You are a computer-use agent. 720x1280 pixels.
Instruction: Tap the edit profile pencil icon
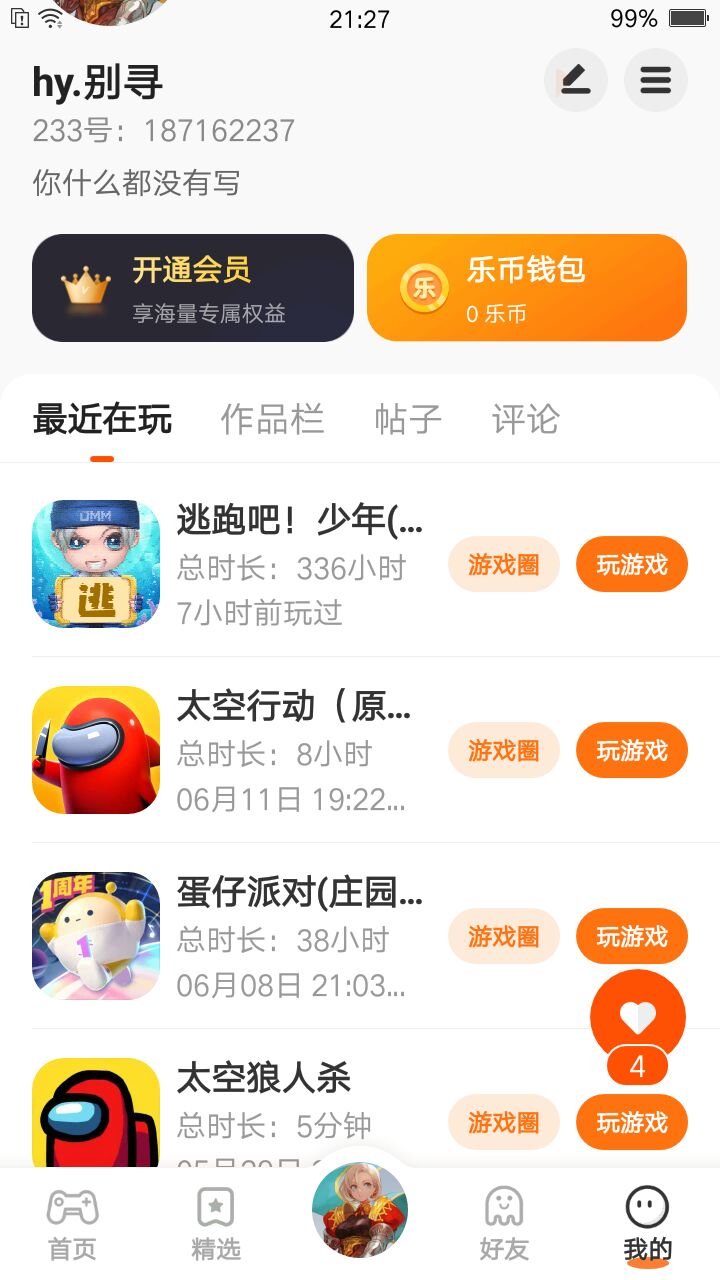(575, 80)
